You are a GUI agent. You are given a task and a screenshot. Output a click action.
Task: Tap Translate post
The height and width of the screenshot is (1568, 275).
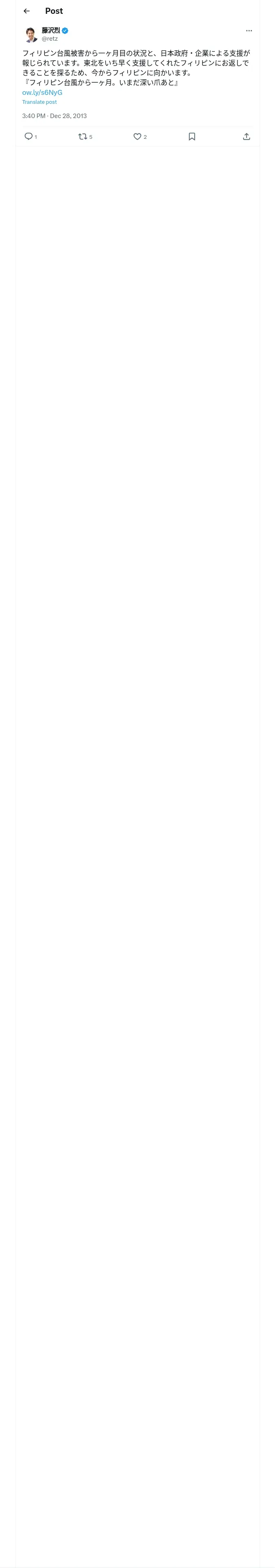(x=40, y=102)
